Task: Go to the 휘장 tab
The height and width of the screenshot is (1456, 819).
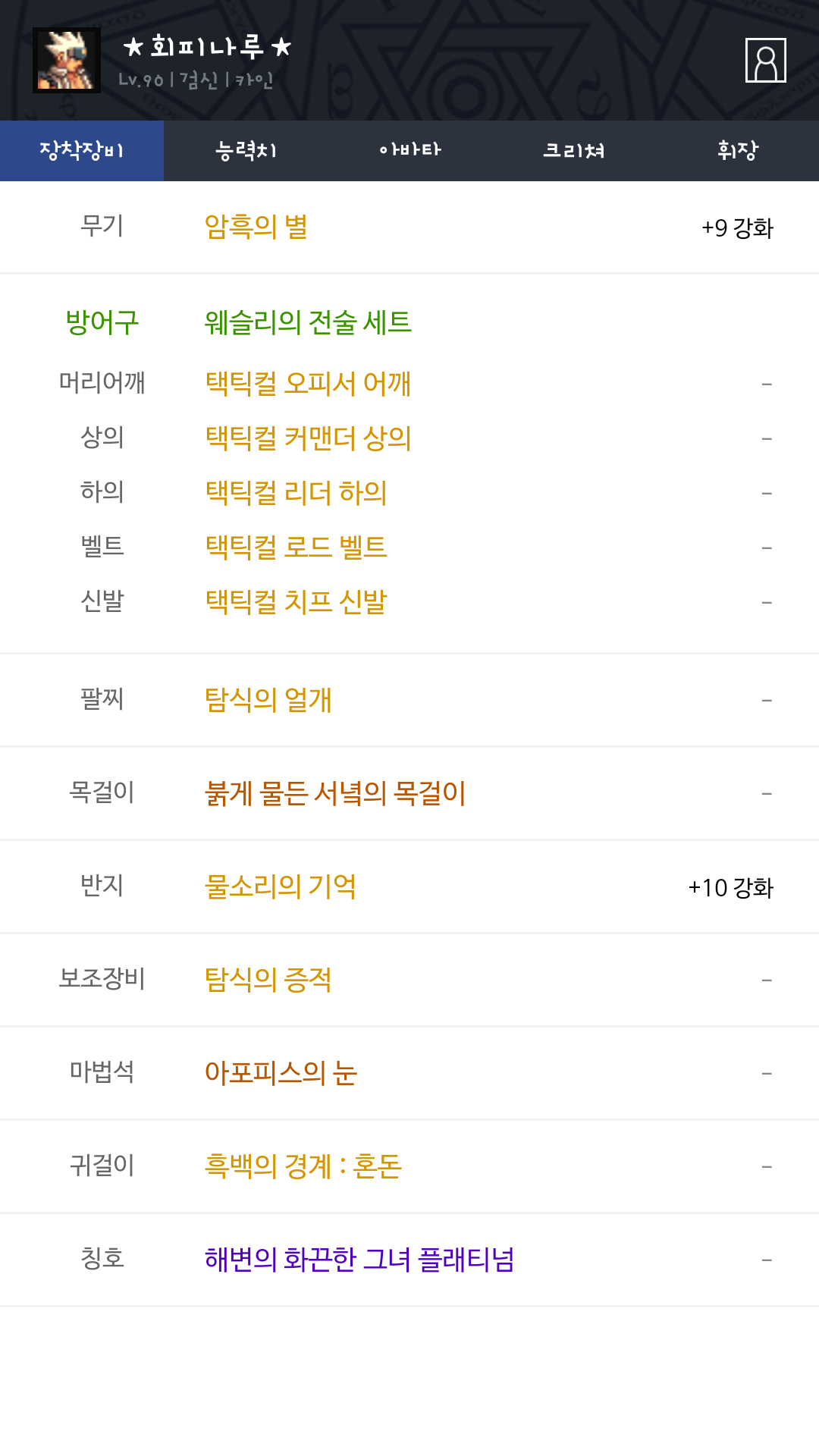Action: tap(737, 150)
